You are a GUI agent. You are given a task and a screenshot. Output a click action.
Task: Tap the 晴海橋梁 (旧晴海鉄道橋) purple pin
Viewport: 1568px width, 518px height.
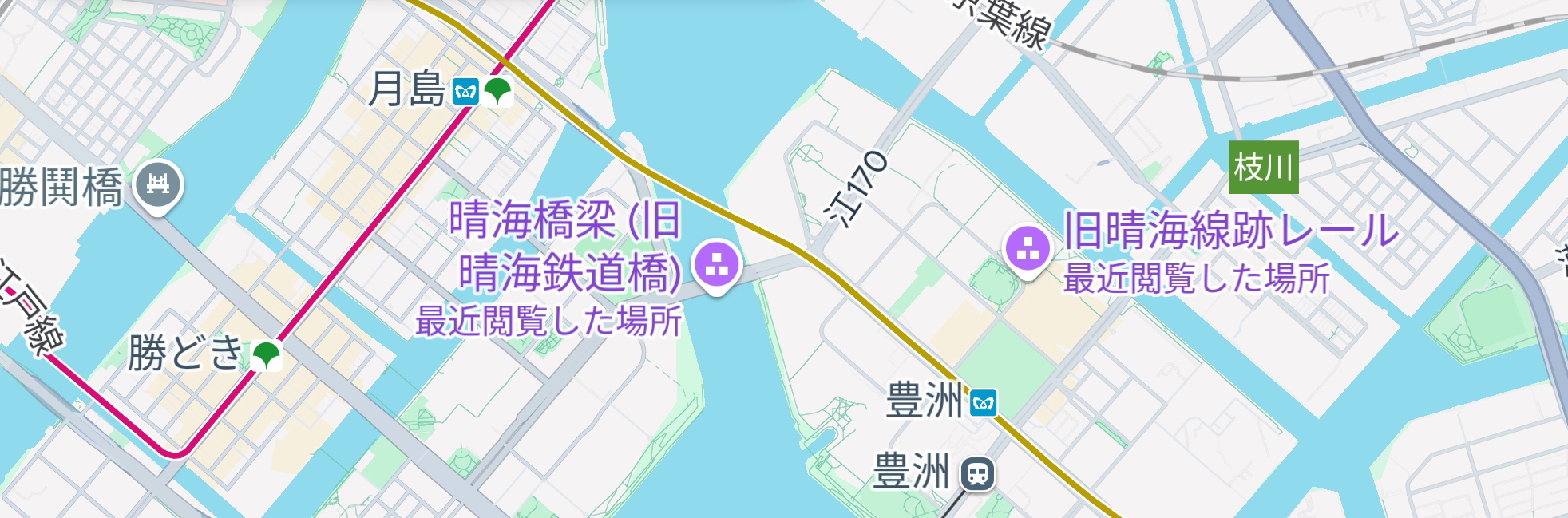pyautogui.click(x=716, y=266)
